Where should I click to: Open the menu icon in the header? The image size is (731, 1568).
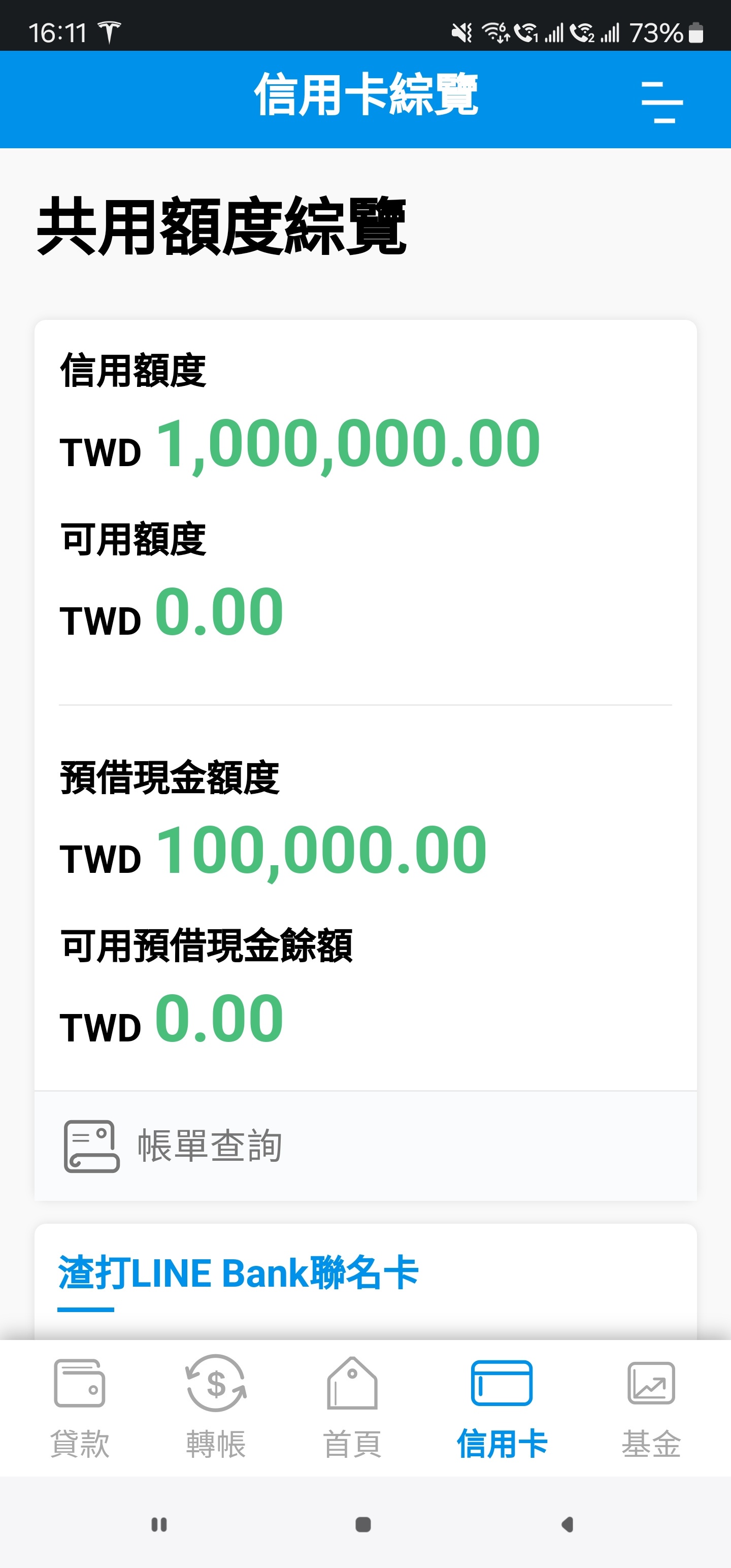[x=661, y=101]
